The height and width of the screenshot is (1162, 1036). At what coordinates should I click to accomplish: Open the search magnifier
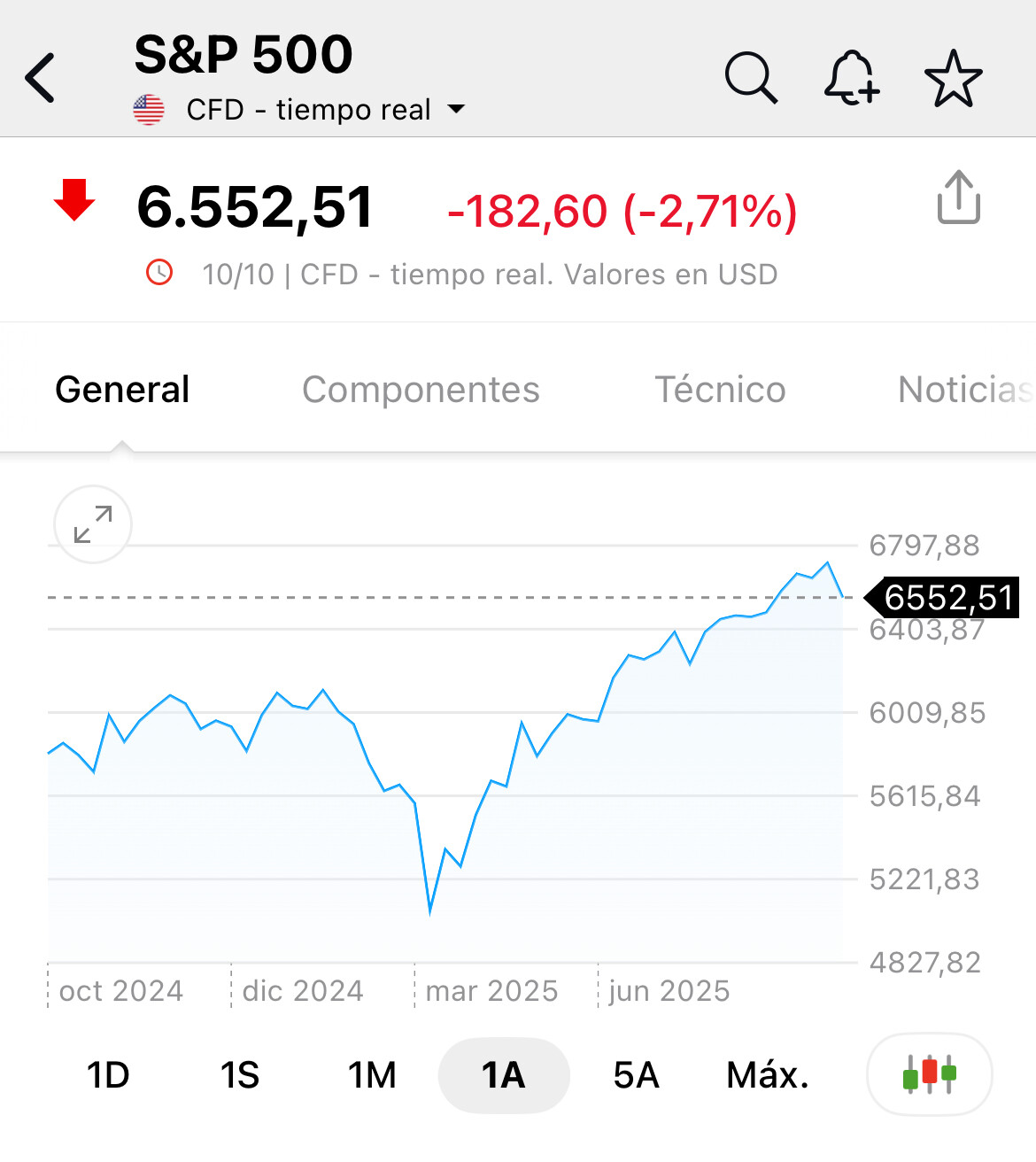click(x=751, y=78)
